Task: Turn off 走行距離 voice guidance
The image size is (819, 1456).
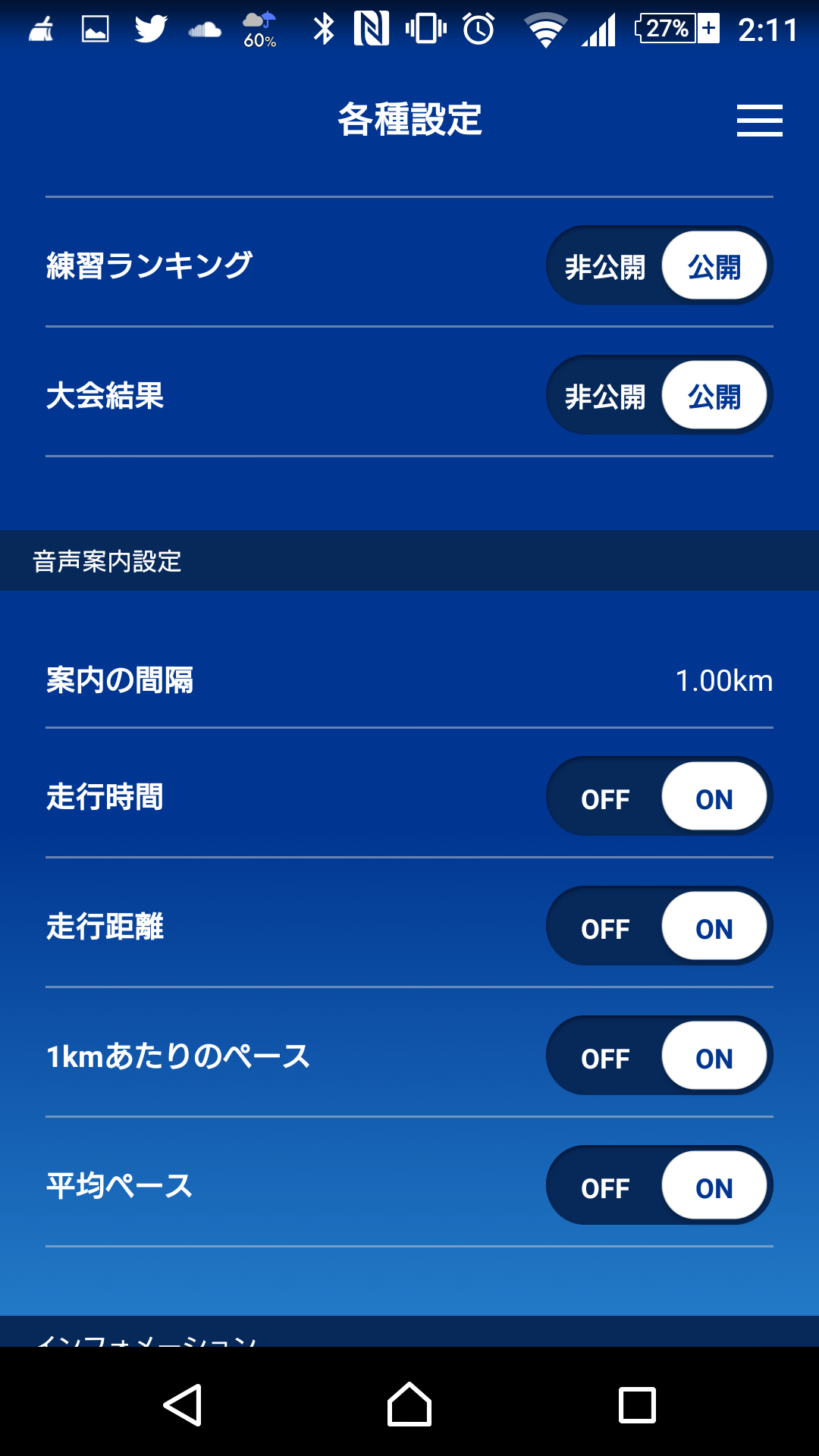Action: pos(605,928)
